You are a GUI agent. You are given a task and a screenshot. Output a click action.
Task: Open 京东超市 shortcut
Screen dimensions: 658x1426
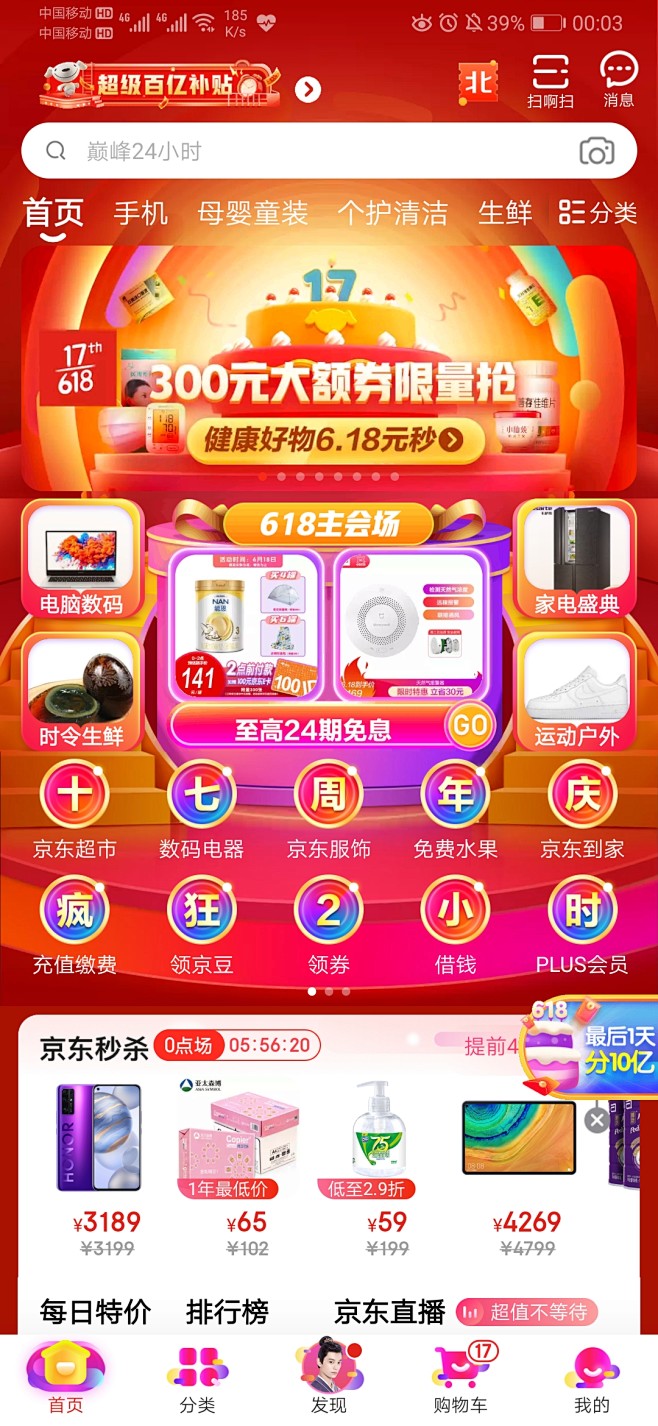click(75, 810)
